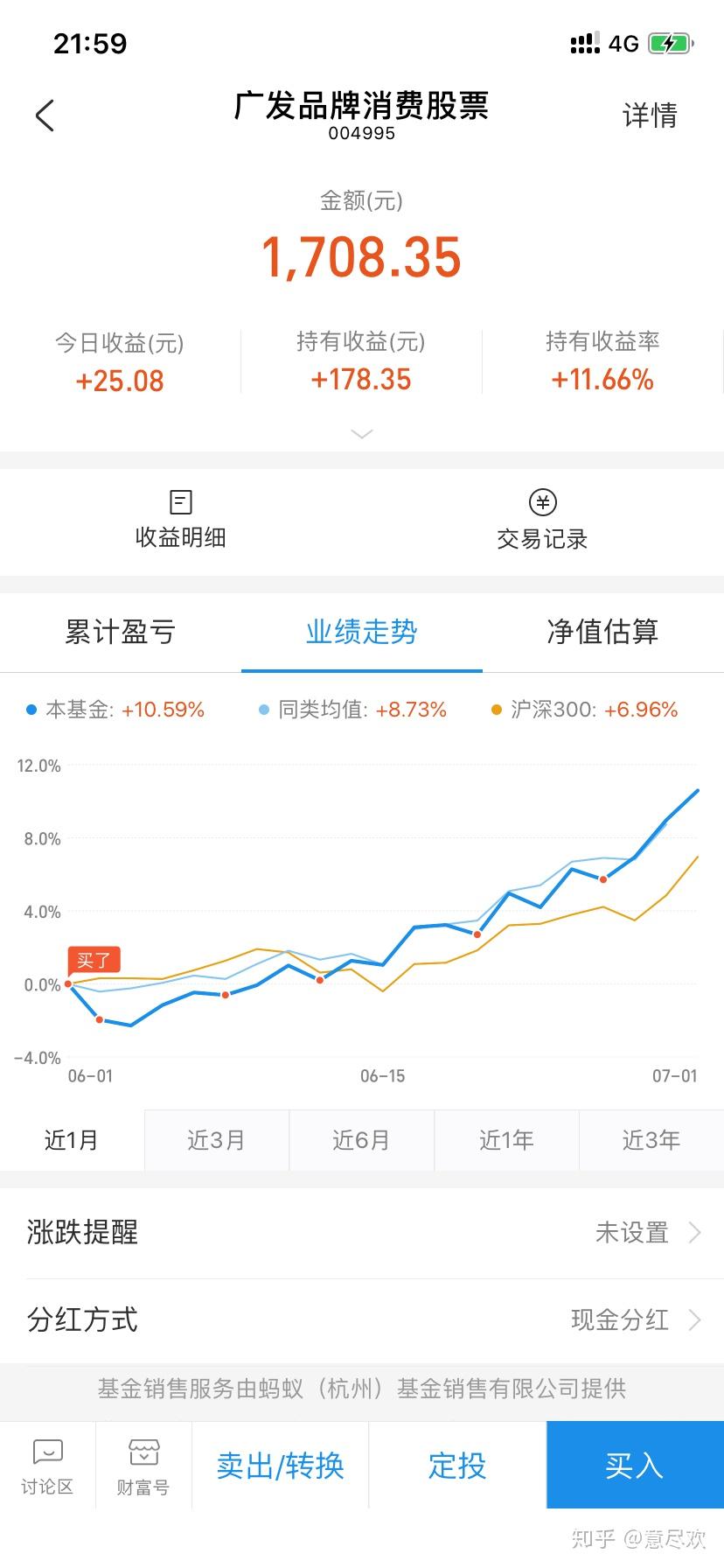Viewport: 724px width, 1568px height.
Task: Open the 讨论区 discussion chat icon
Action: tap(48, 1466)
